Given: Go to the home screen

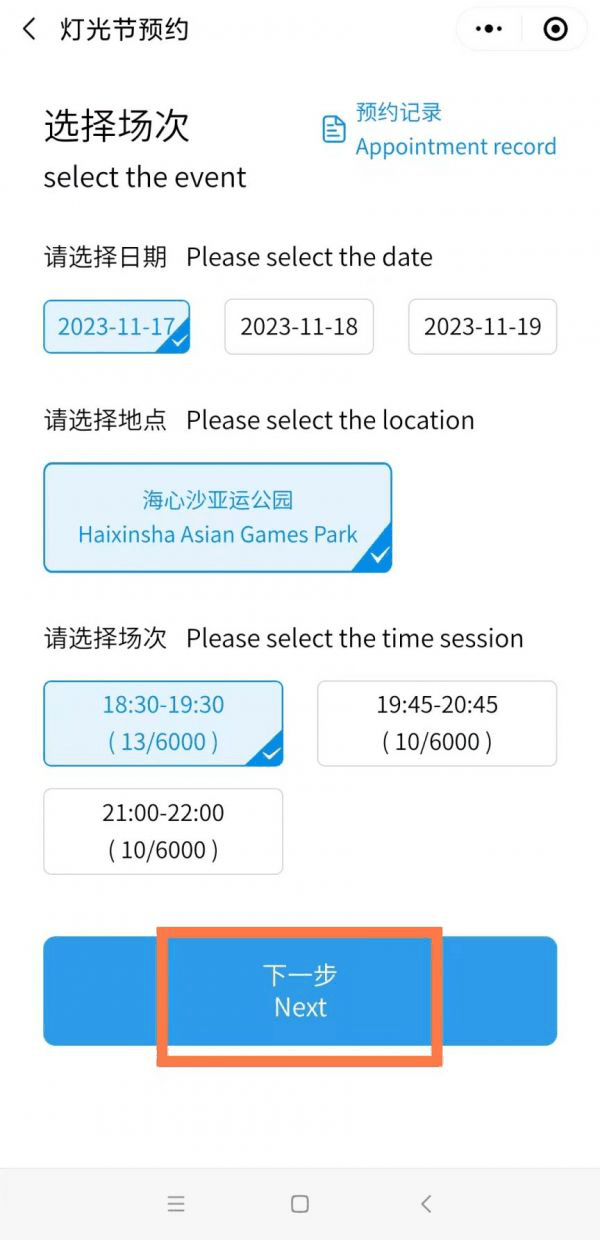Looking at the screenshot, I should 299,1204.
